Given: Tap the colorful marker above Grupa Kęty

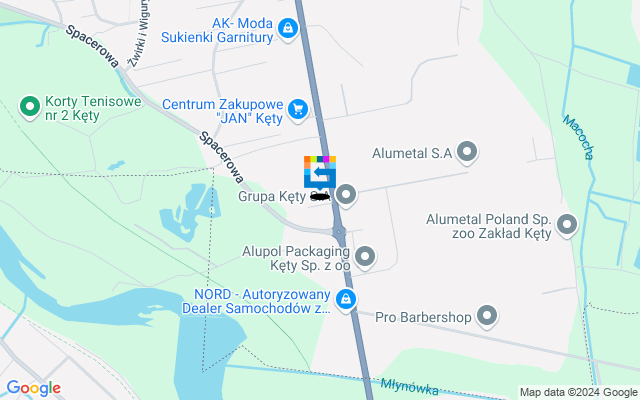Looking at the screenshot, I should point(320,170).
